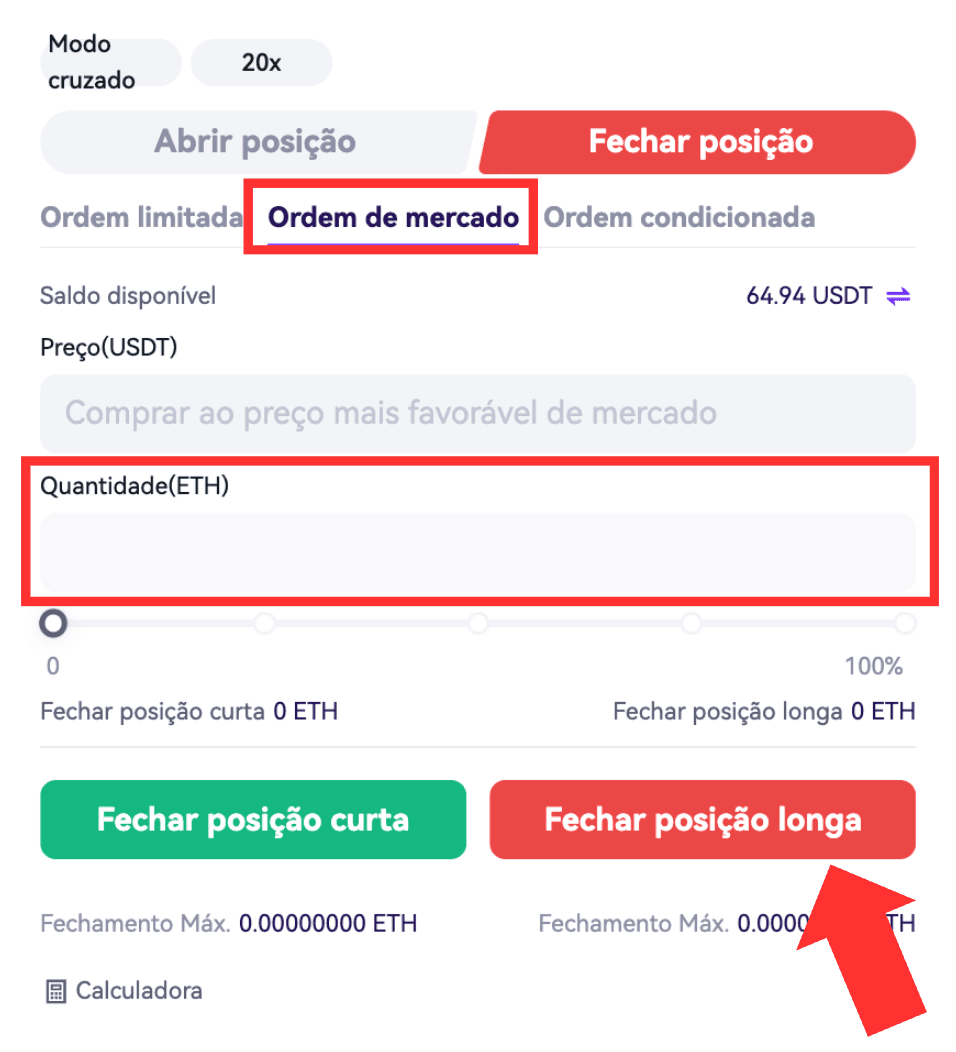Tap the red Fechar posição longa button
Image resolution: width=956 pixels, height=1052 pixels.
tap(702, 820)
